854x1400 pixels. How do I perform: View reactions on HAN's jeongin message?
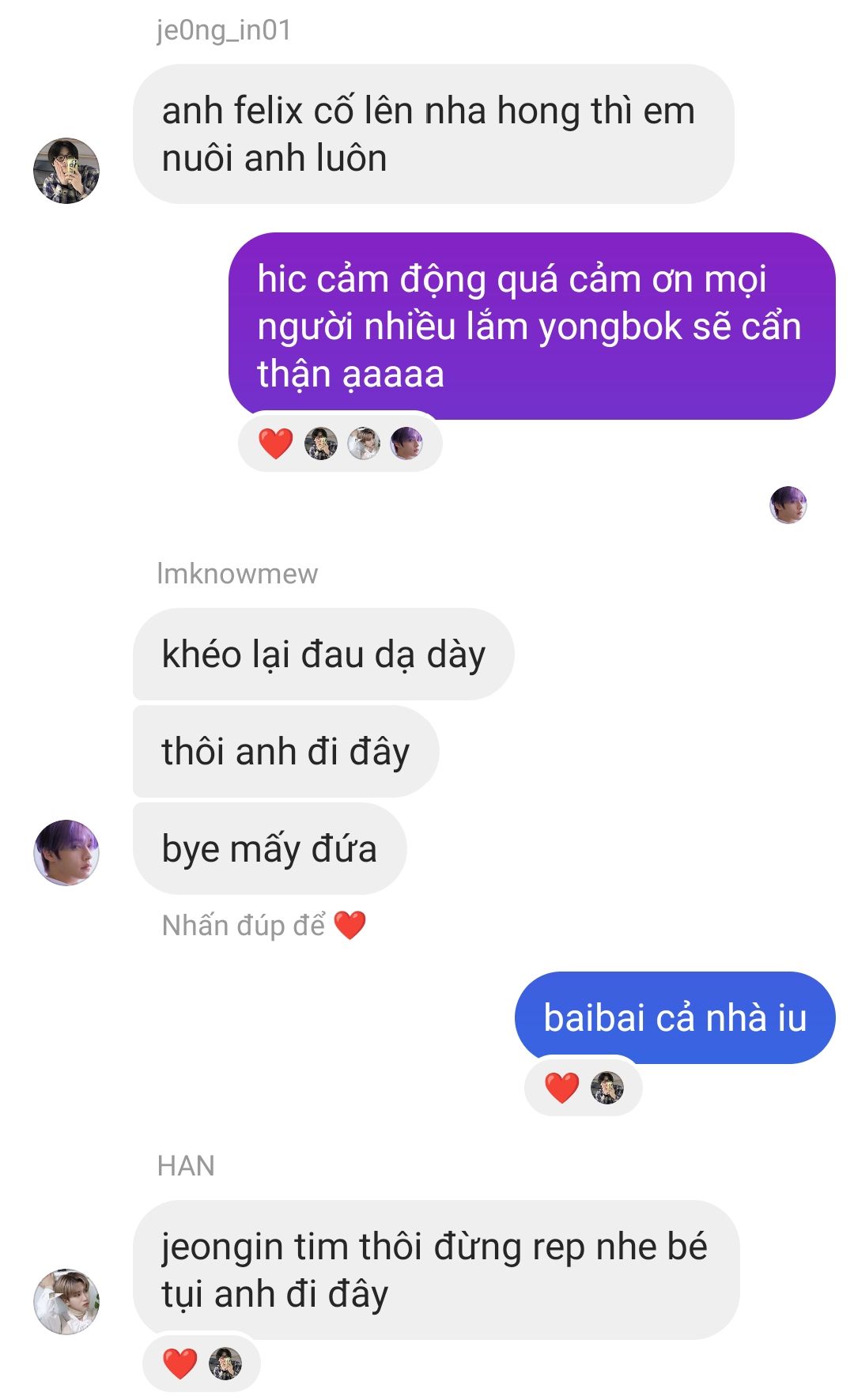[x=202, y=1363]
